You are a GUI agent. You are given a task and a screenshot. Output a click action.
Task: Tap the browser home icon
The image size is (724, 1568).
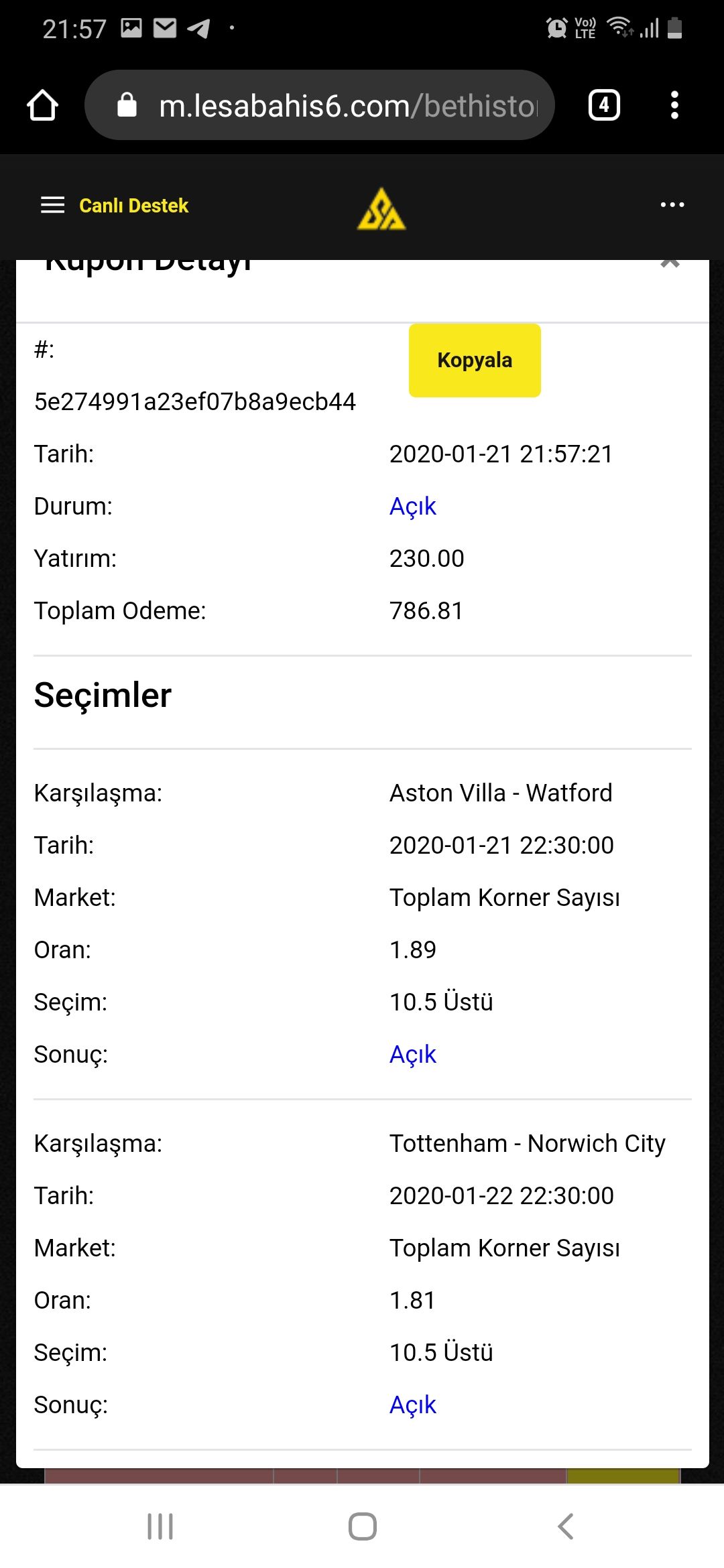pos(42,105)
